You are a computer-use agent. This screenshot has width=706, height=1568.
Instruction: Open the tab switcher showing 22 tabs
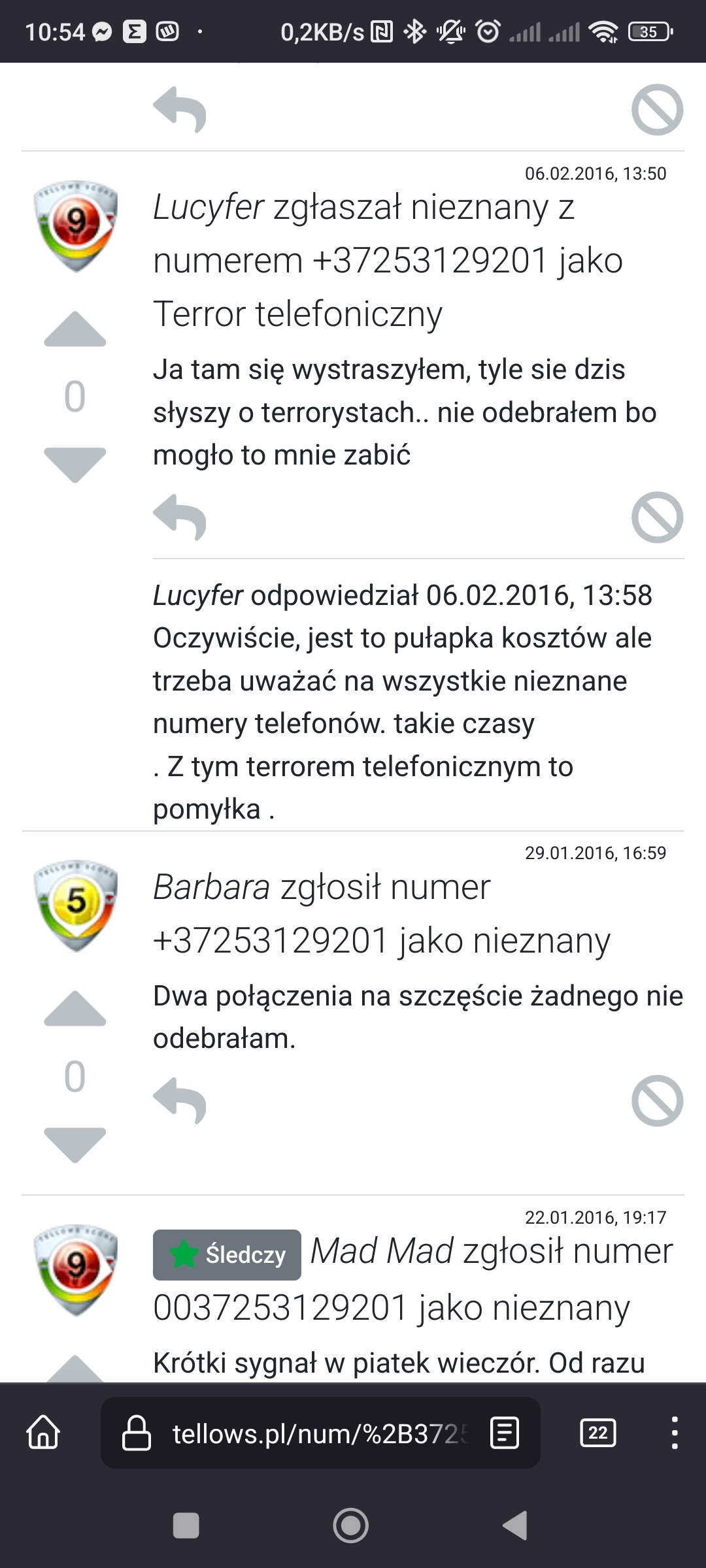(597, 1433)
